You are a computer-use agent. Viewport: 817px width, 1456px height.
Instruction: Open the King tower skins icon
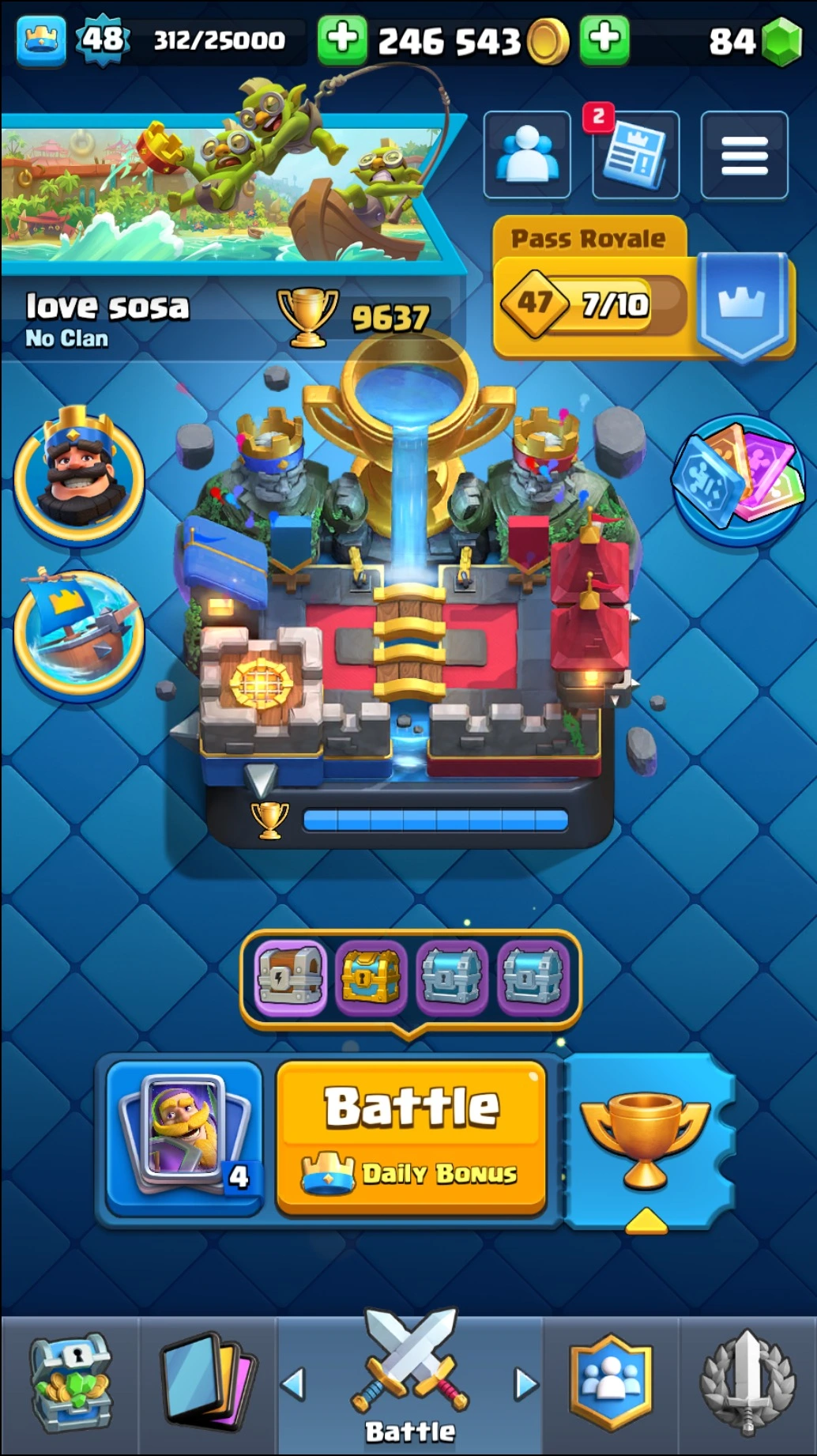(79, 474)
